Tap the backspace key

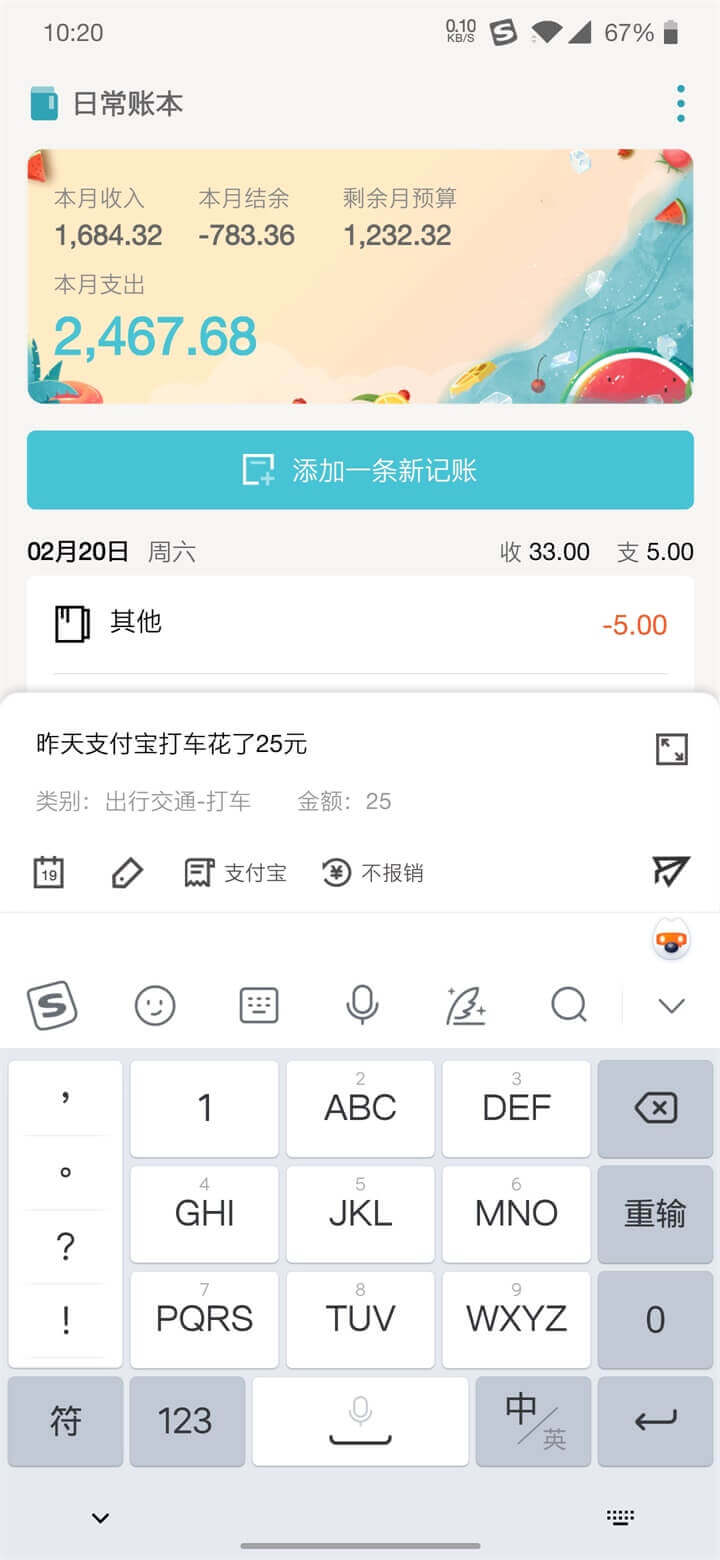[x=655, y=1108]
